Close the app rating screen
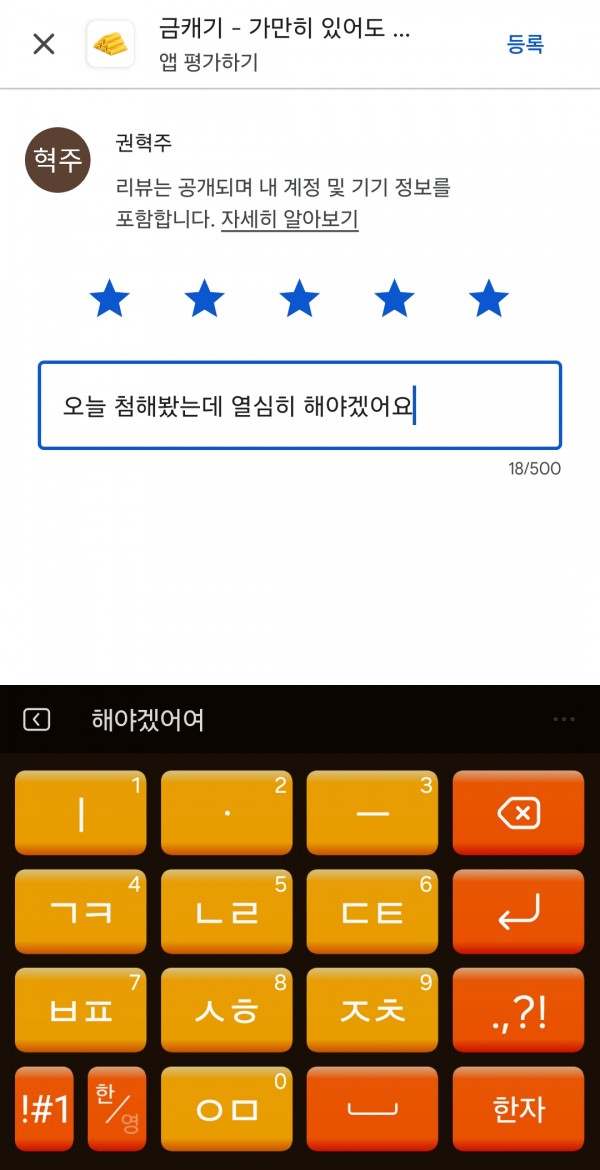 point(44,44)
